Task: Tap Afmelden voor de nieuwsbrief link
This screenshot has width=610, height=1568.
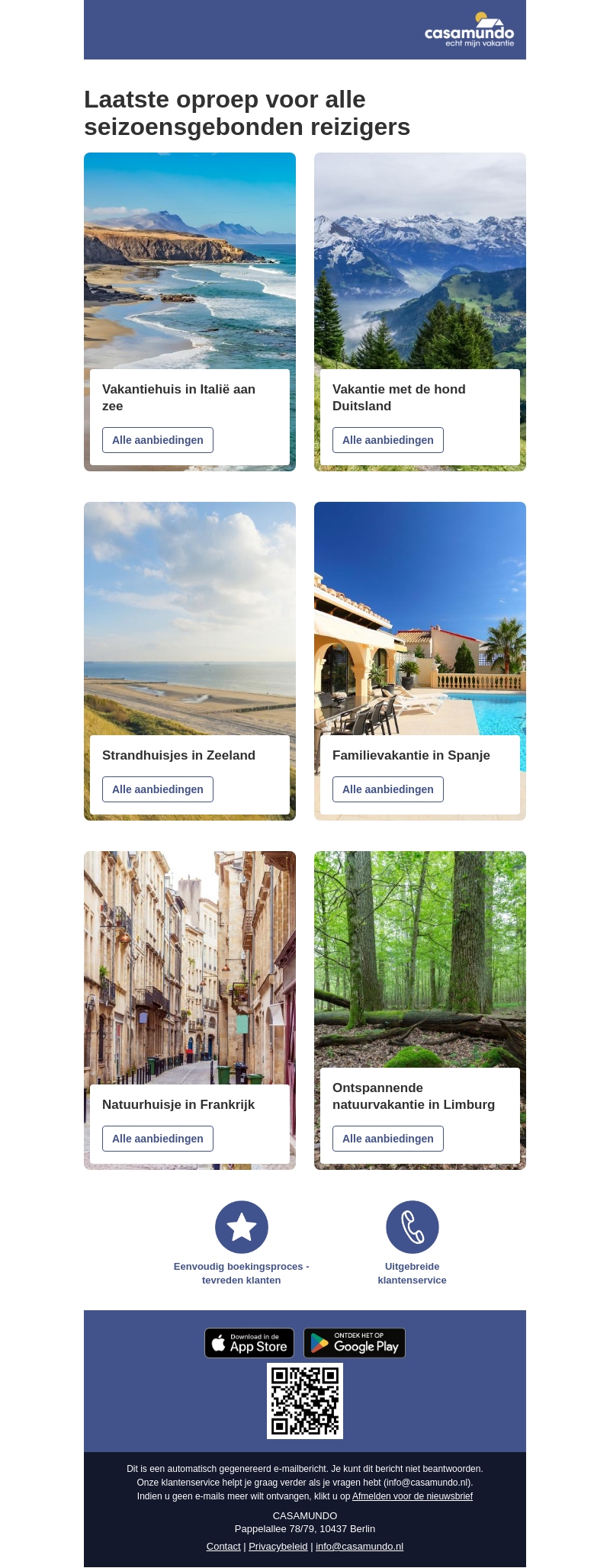Action: (x=412, y=1496)
